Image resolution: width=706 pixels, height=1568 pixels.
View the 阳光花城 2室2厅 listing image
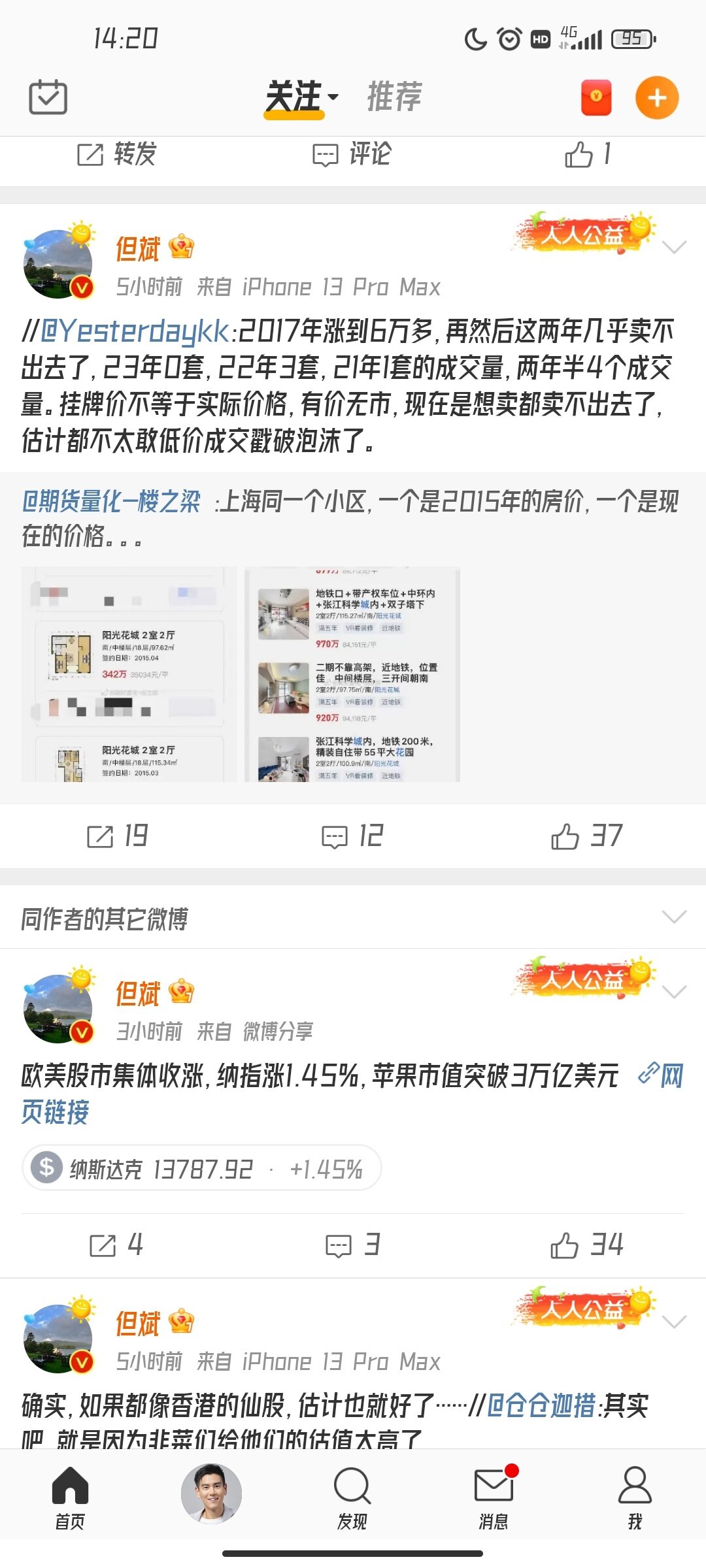pyautogui.click(x=129, y=674)
